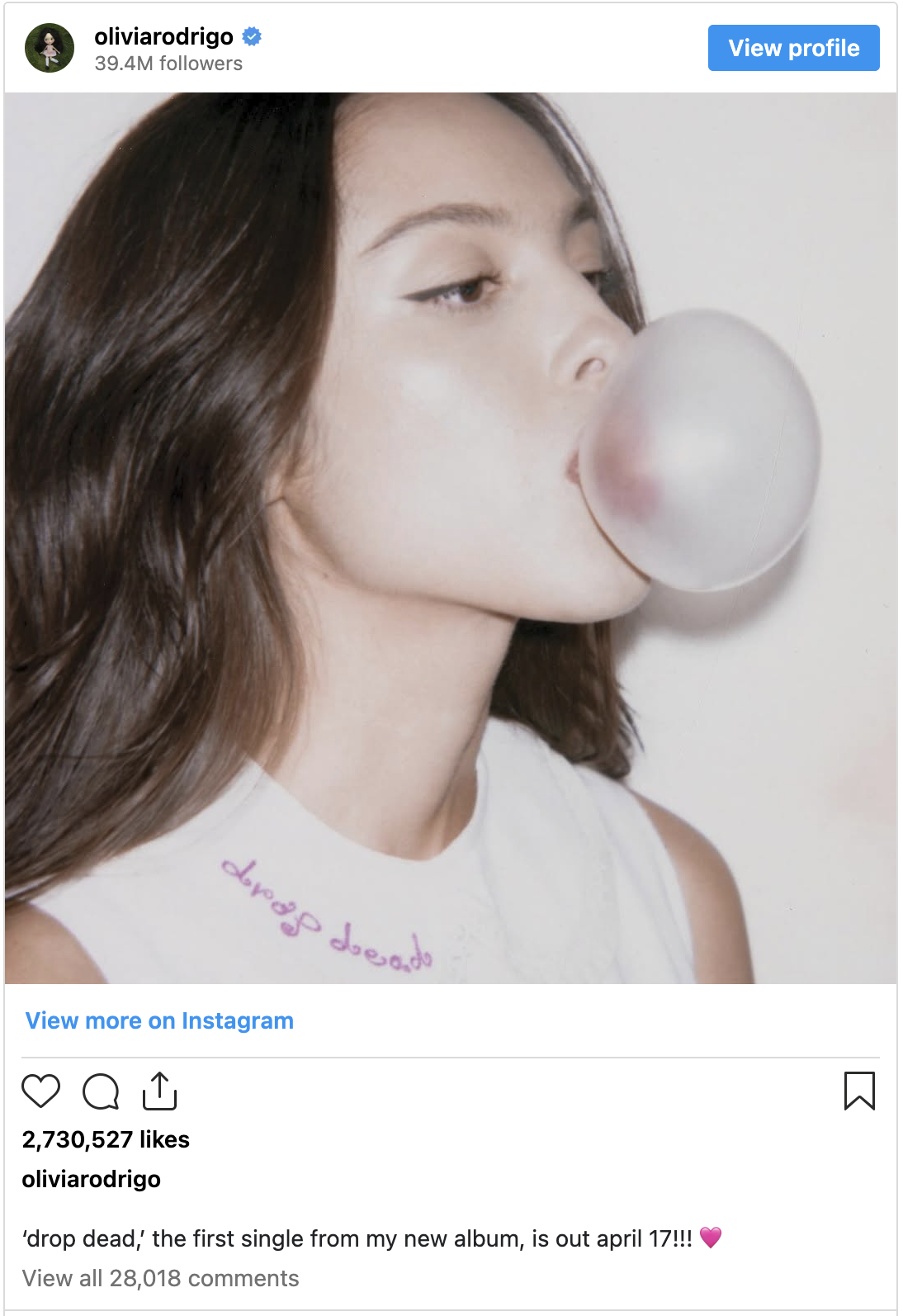Open the oliviarodrigo name above the caption

[x=92, y=1179]
